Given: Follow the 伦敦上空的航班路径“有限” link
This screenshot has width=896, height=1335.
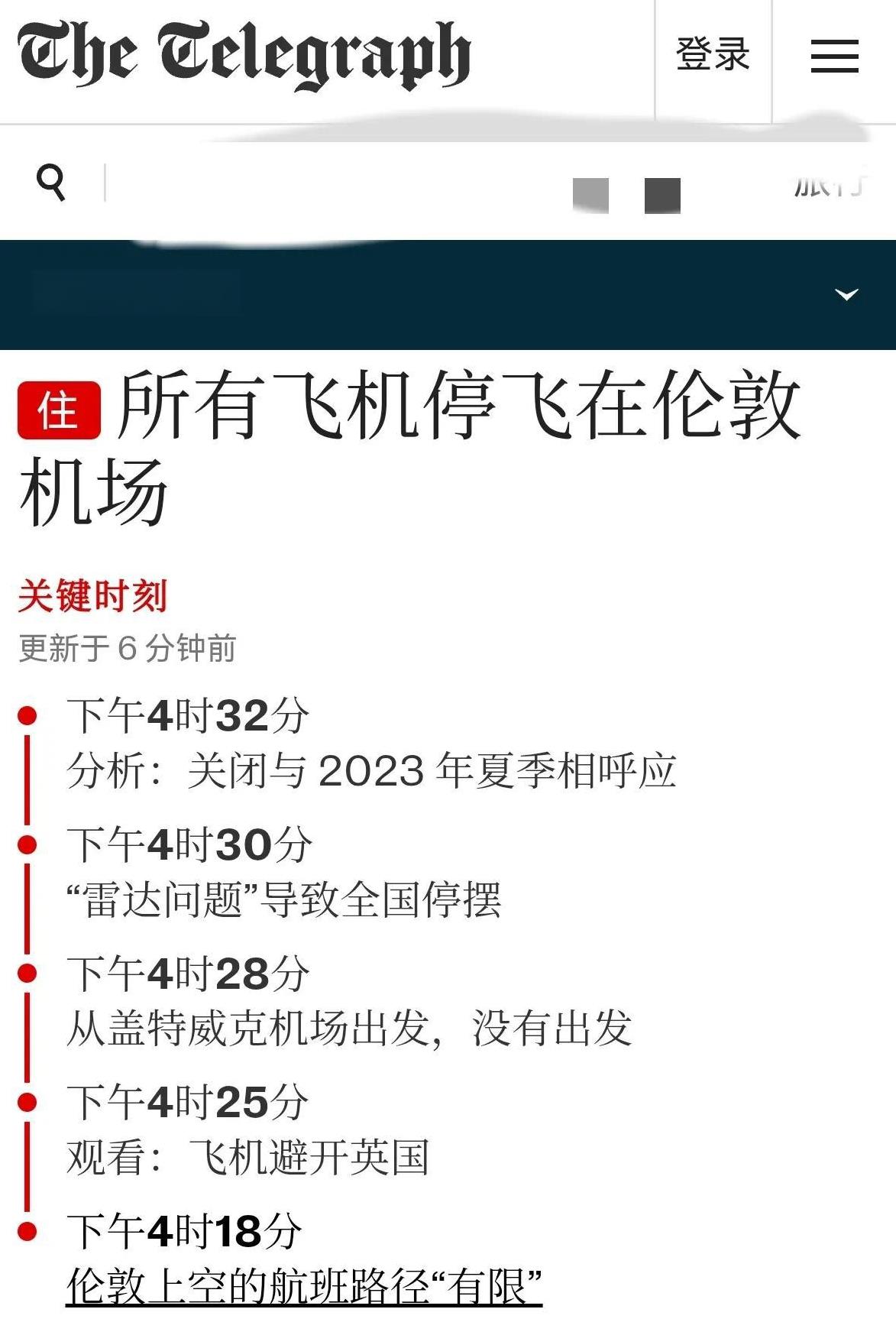Looking at the screenshot, I should tap(304, 1286).
